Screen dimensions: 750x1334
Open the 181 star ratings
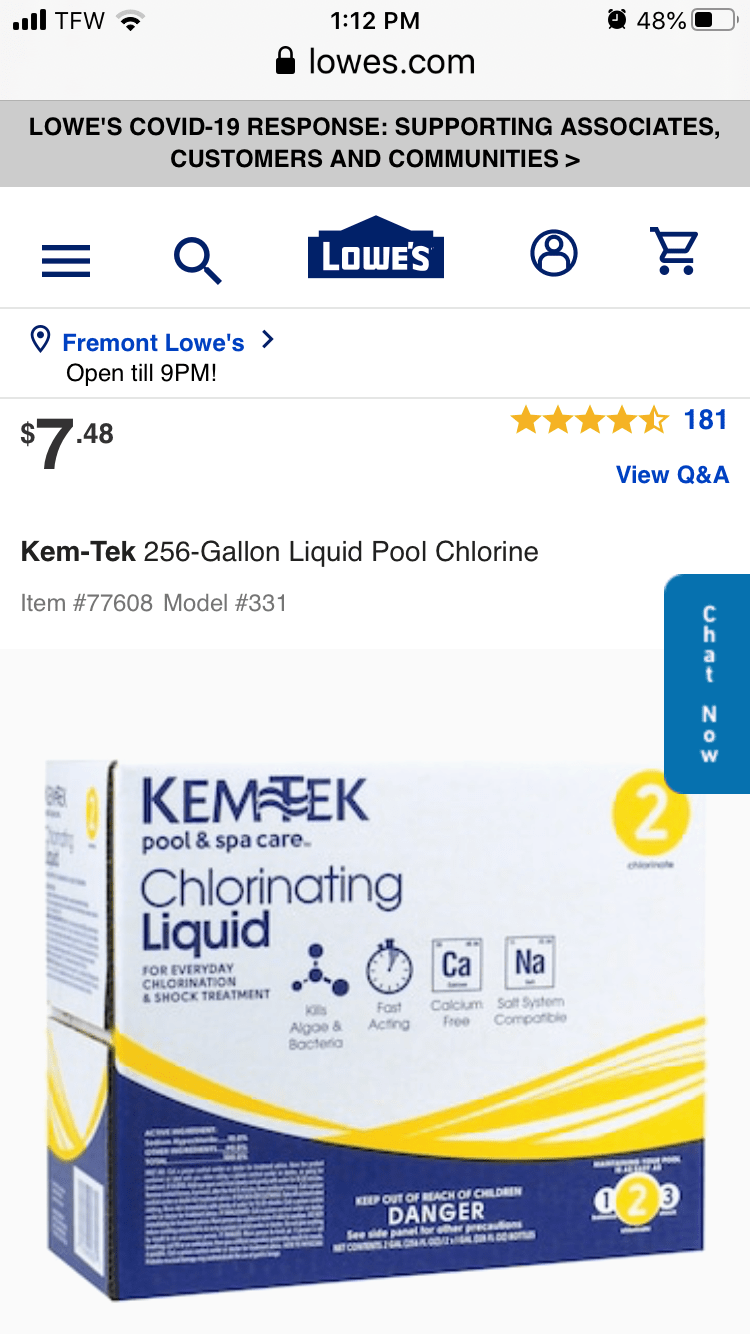(618, 420)
